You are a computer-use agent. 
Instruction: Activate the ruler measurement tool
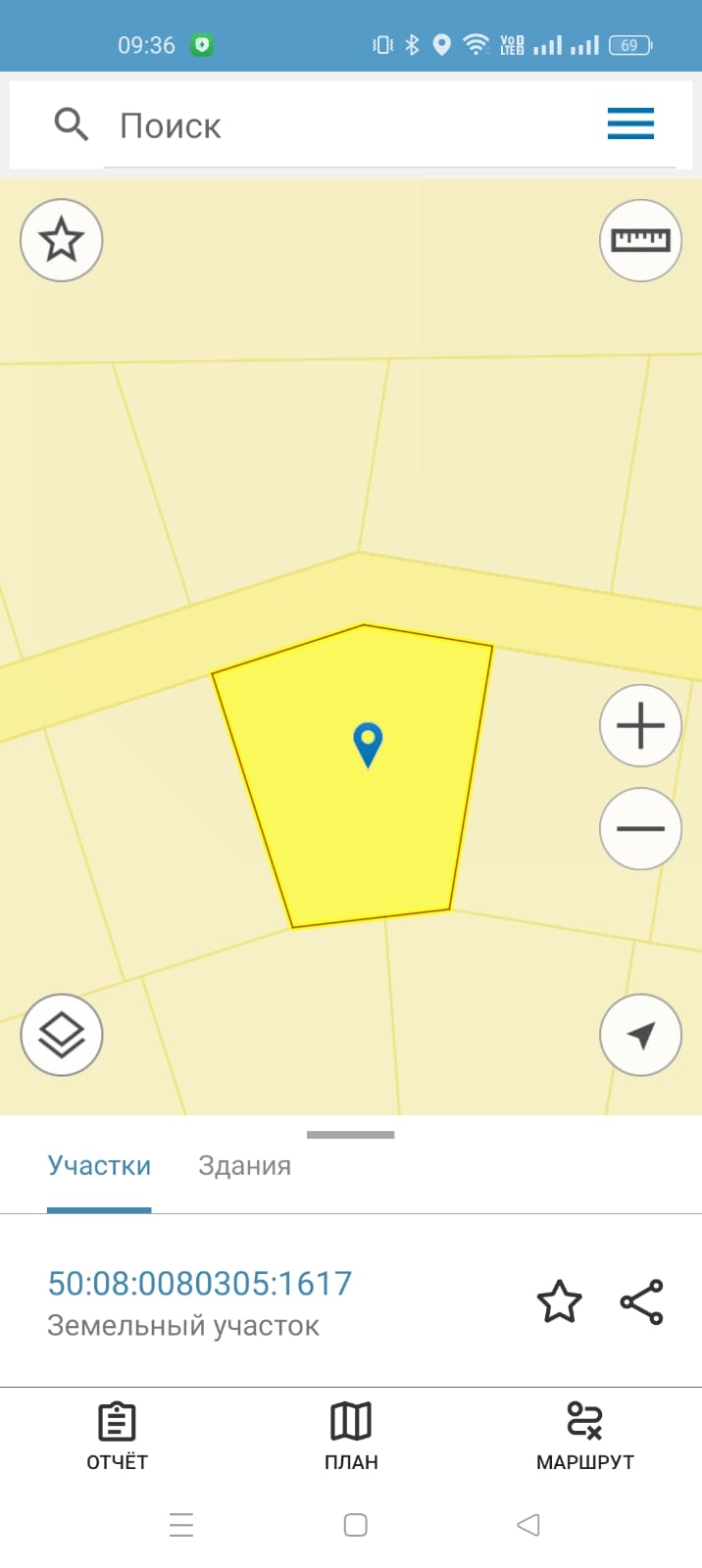pyautogui.click(x=640, y=240)
